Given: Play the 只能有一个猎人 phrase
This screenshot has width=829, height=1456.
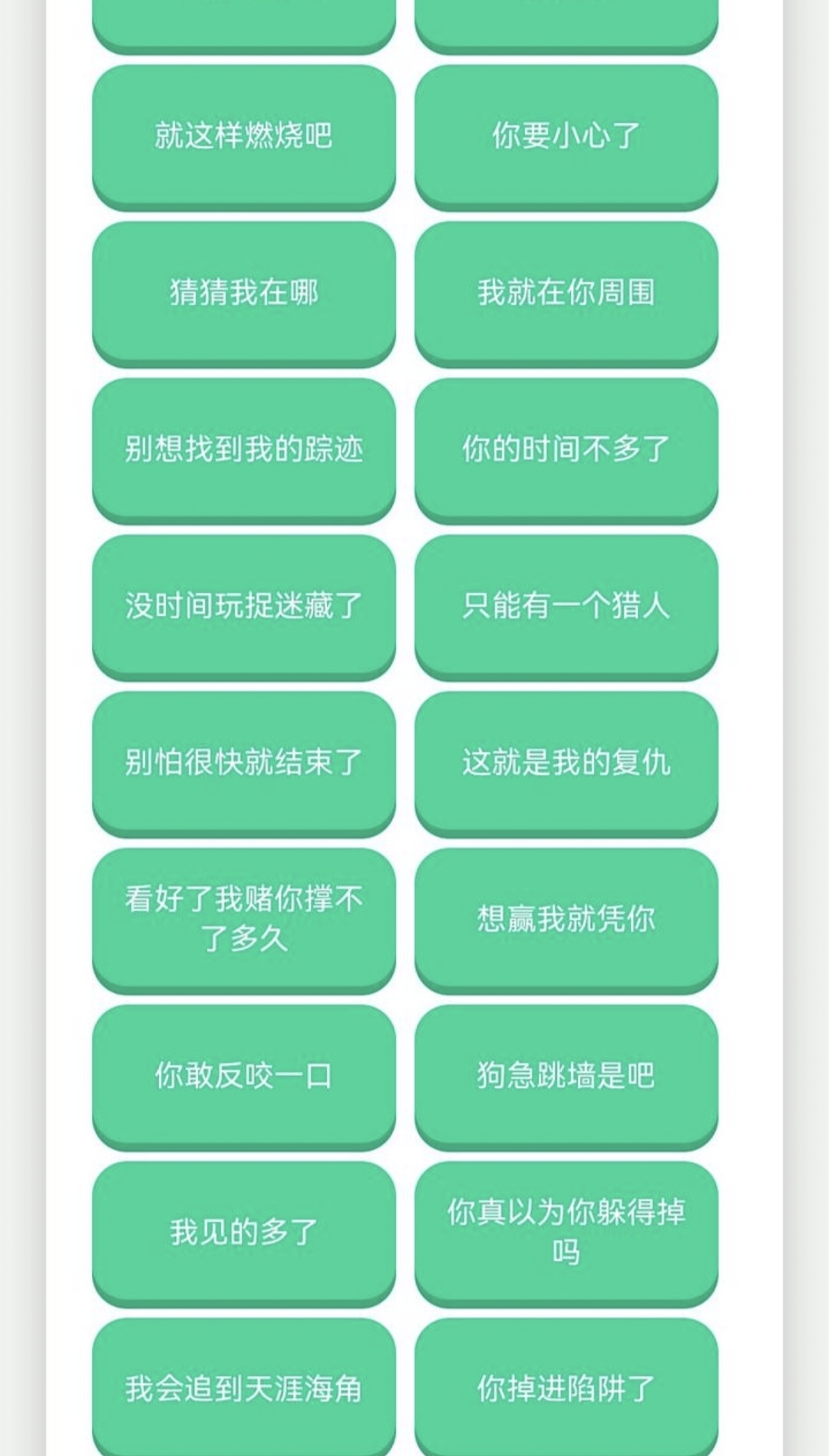Looking at the screenshot, I should tap(566, 606).
